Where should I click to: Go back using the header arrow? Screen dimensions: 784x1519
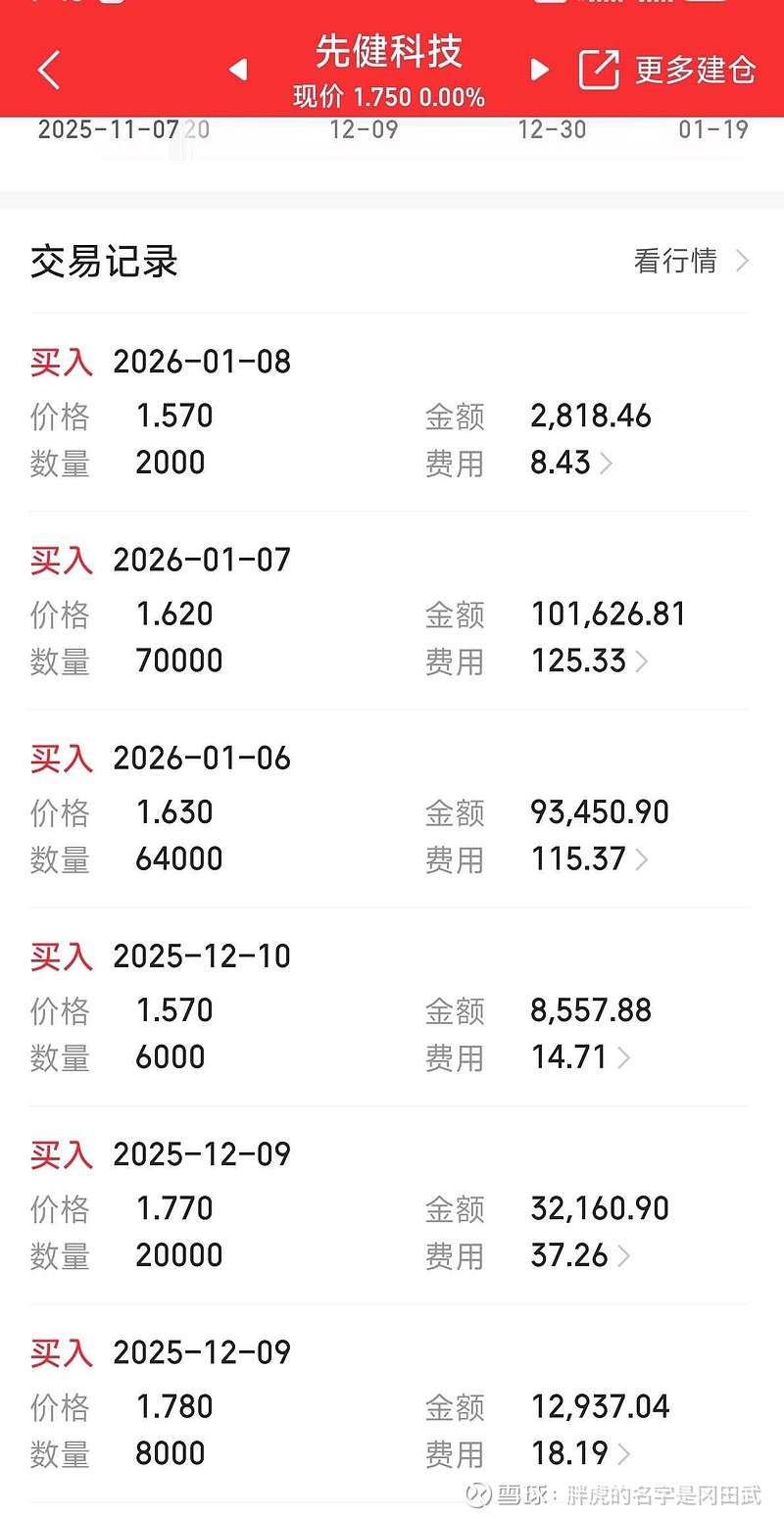point(49,70)
